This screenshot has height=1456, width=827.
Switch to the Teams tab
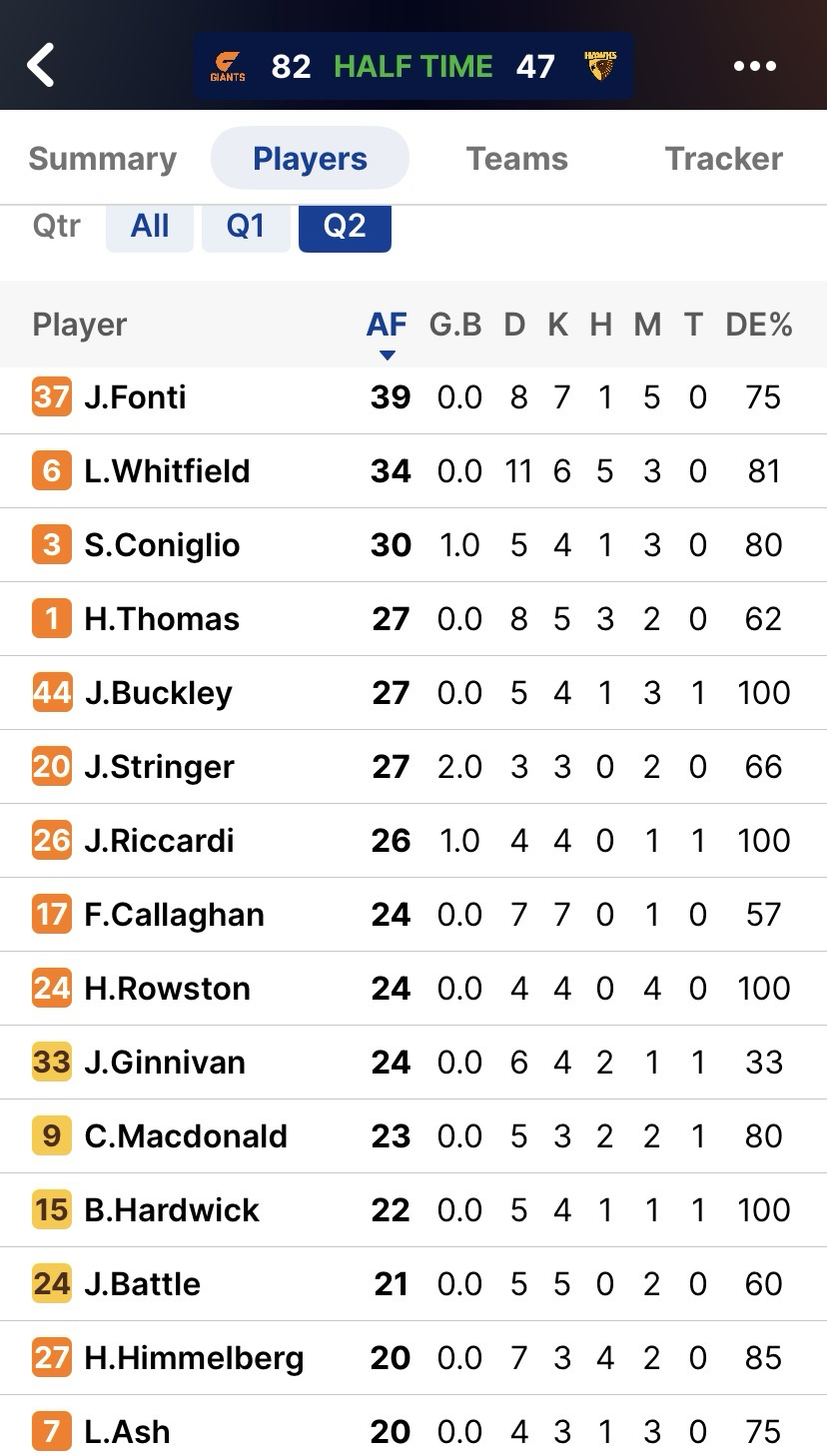[516, 159]
